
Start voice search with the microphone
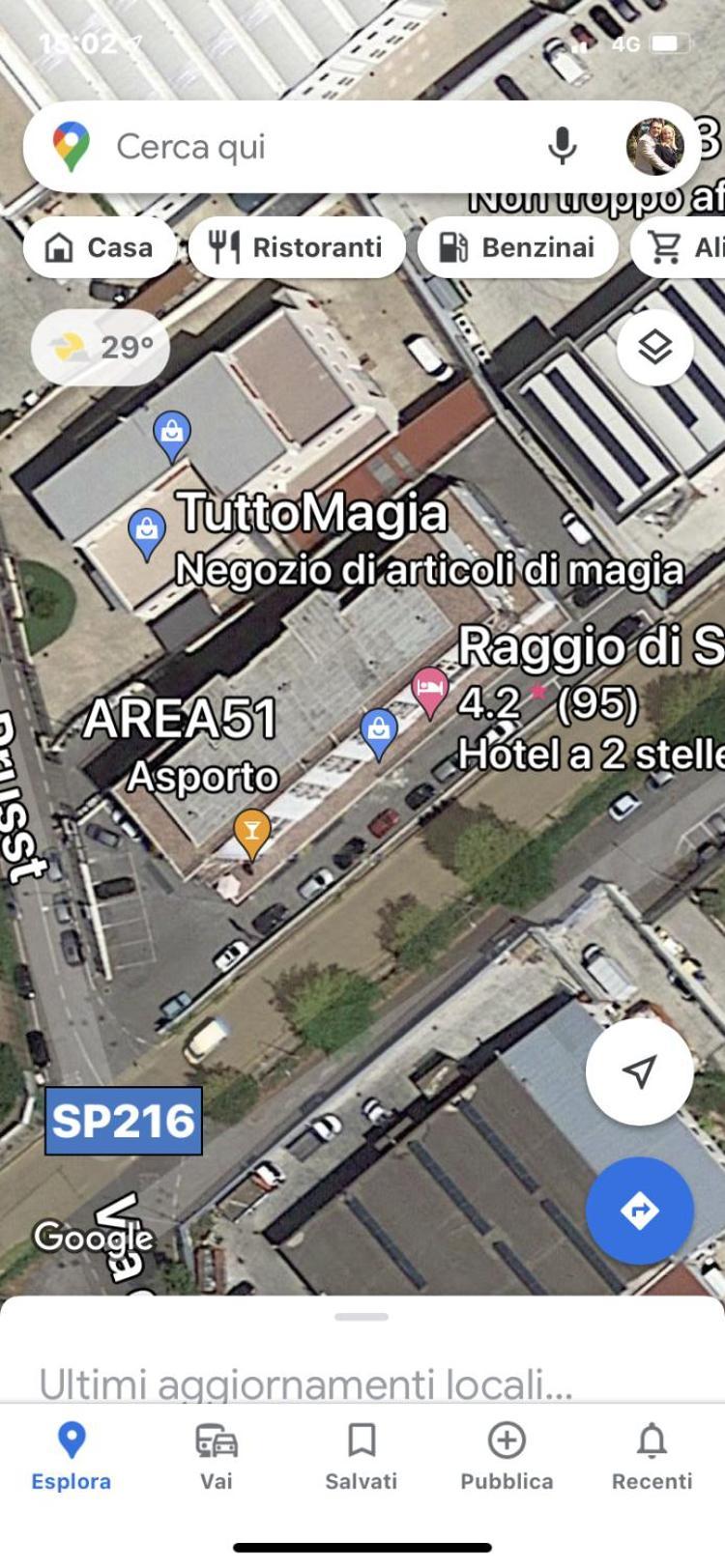tap(562, 147)
